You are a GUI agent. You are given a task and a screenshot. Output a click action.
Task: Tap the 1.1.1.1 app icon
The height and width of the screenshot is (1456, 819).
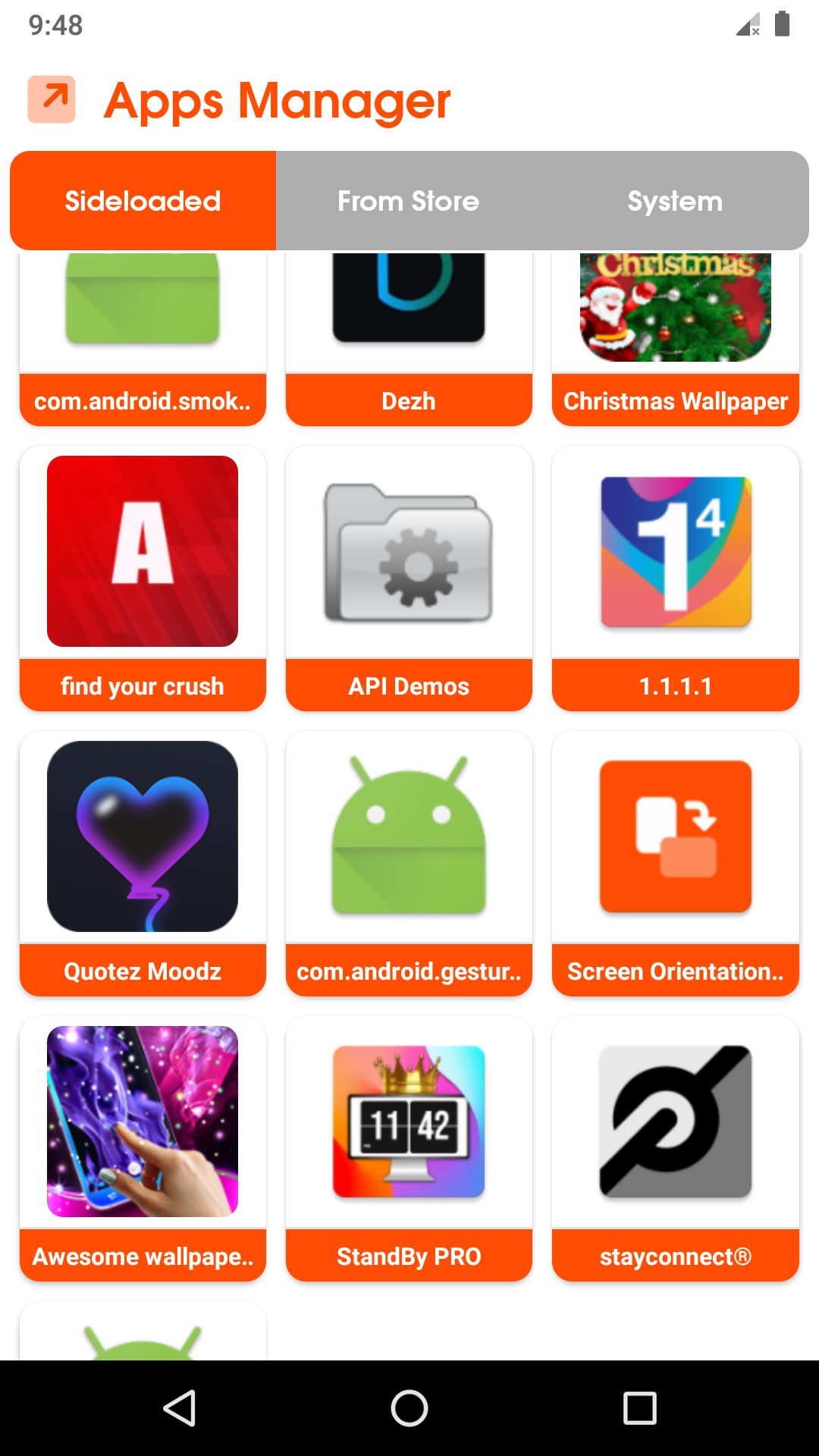tap(675, 551)
